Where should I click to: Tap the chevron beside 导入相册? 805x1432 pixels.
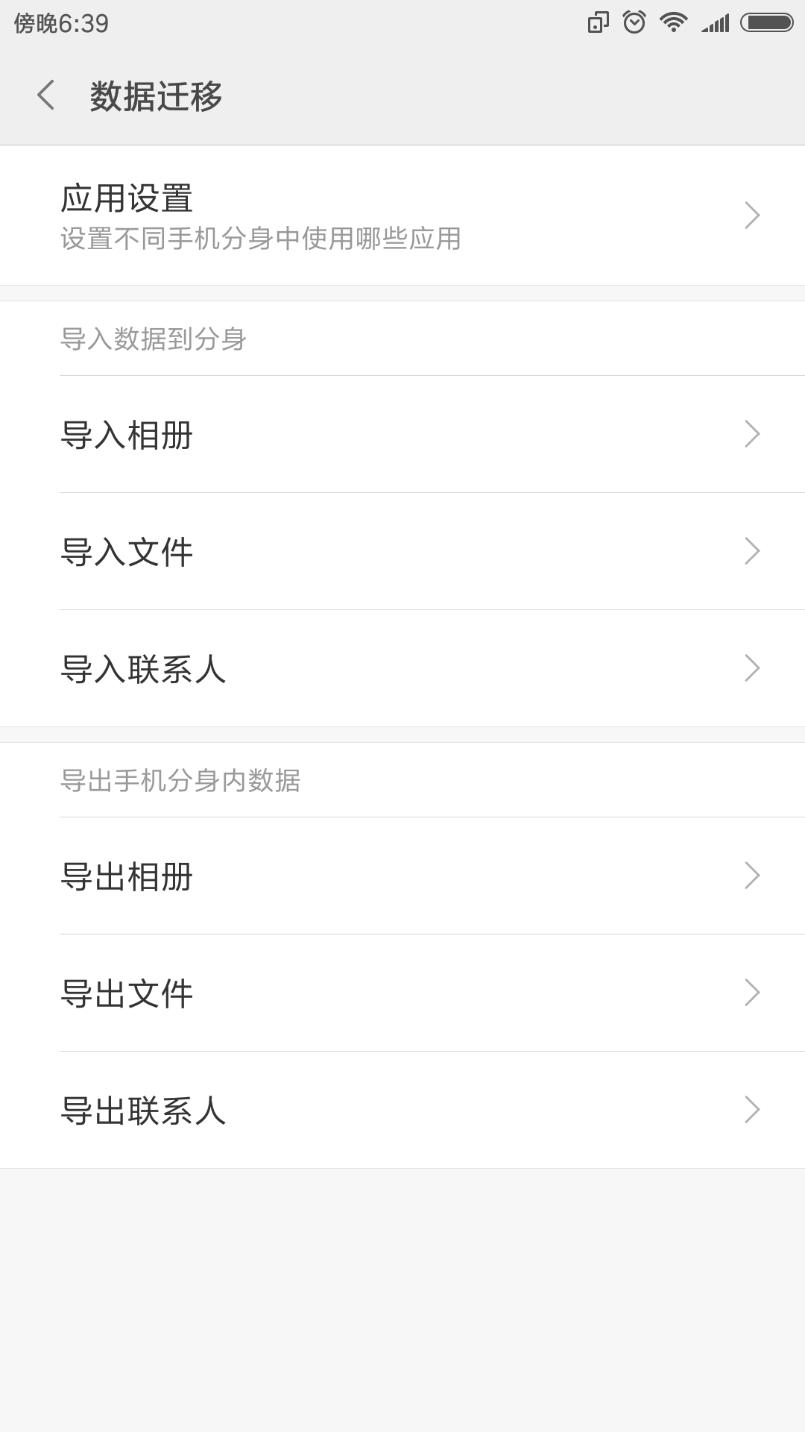coord(752,435)
